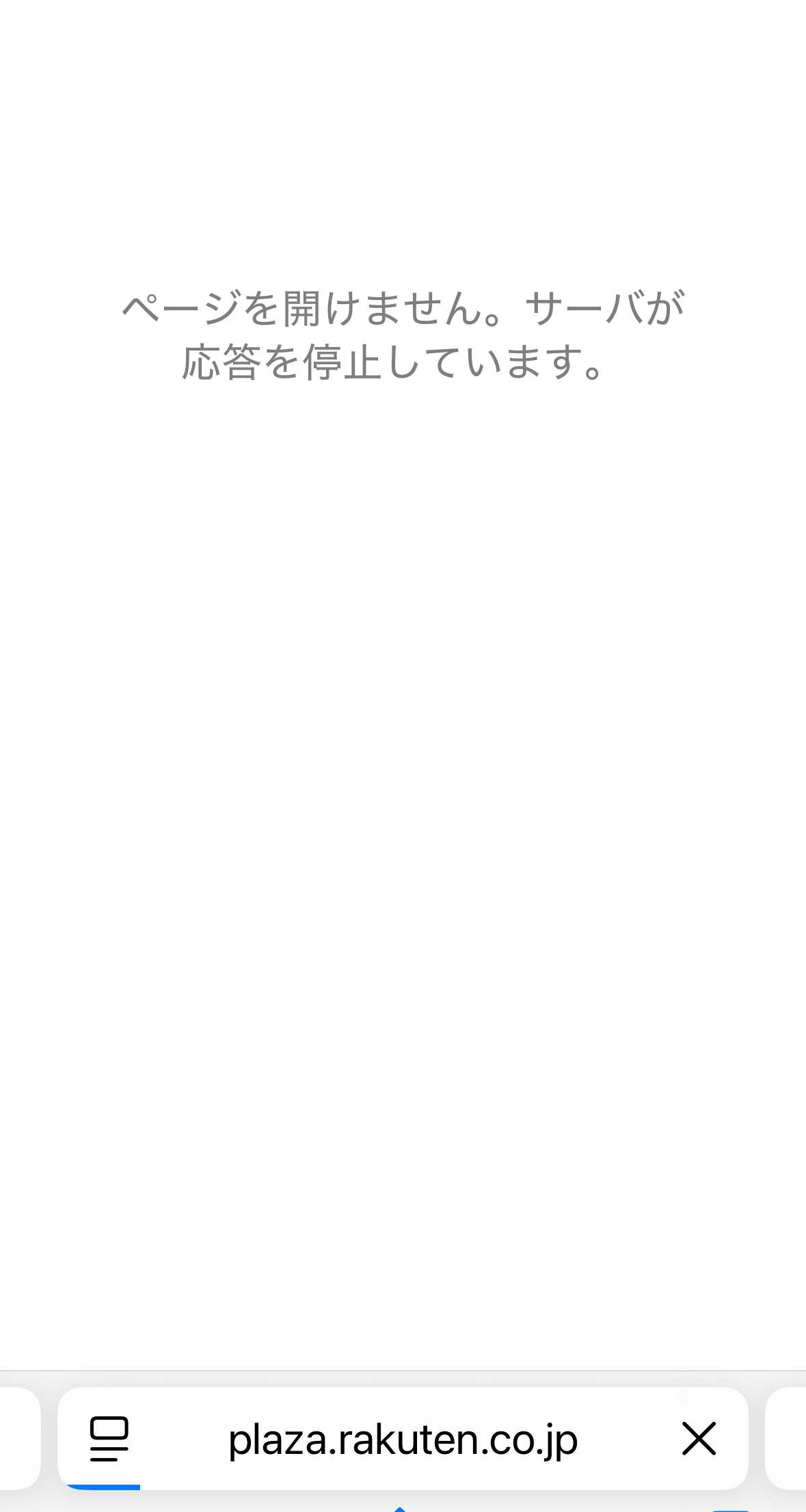Open the page reader menu icon
This screenshot has height=1512, width=806.
coord(109,1438)
